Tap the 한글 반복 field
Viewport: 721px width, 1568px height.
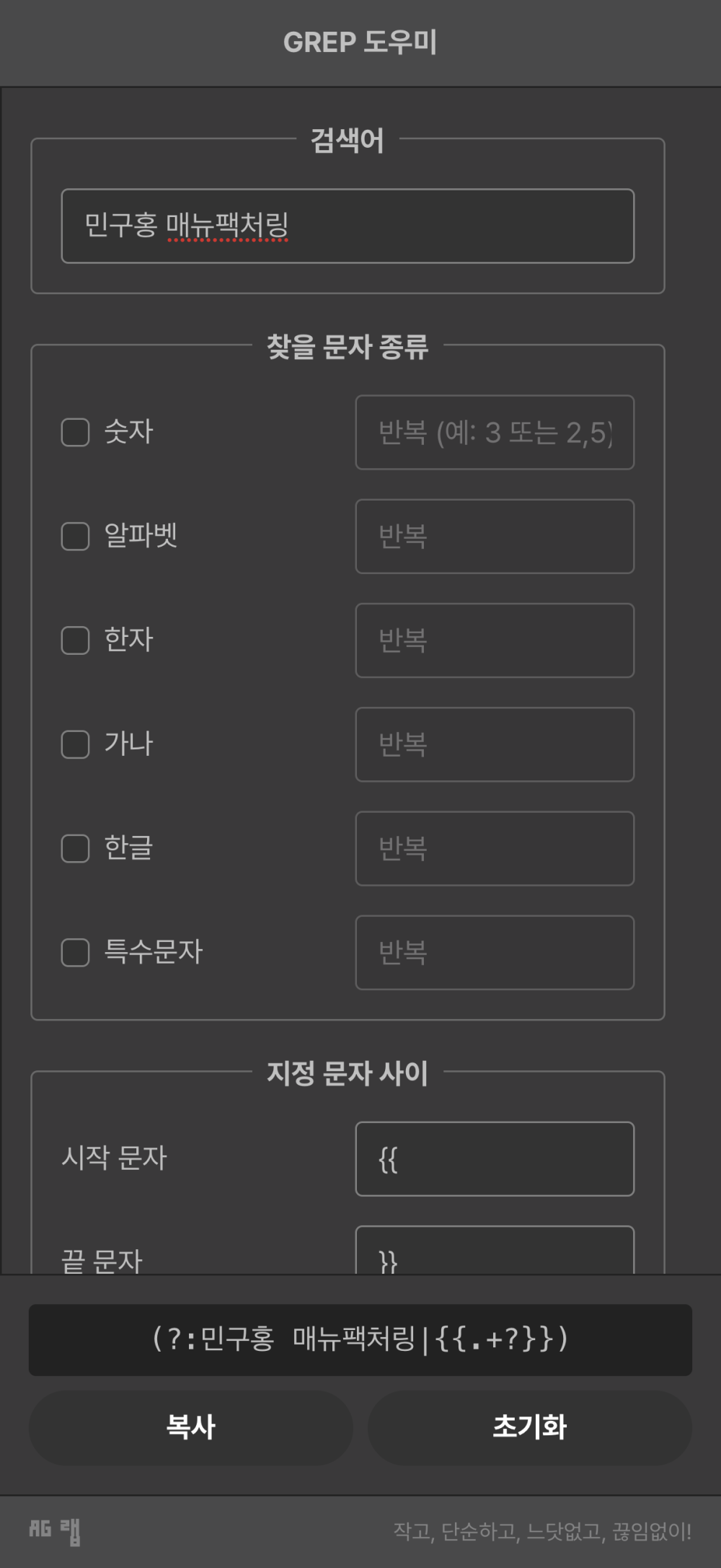[495, 849]
